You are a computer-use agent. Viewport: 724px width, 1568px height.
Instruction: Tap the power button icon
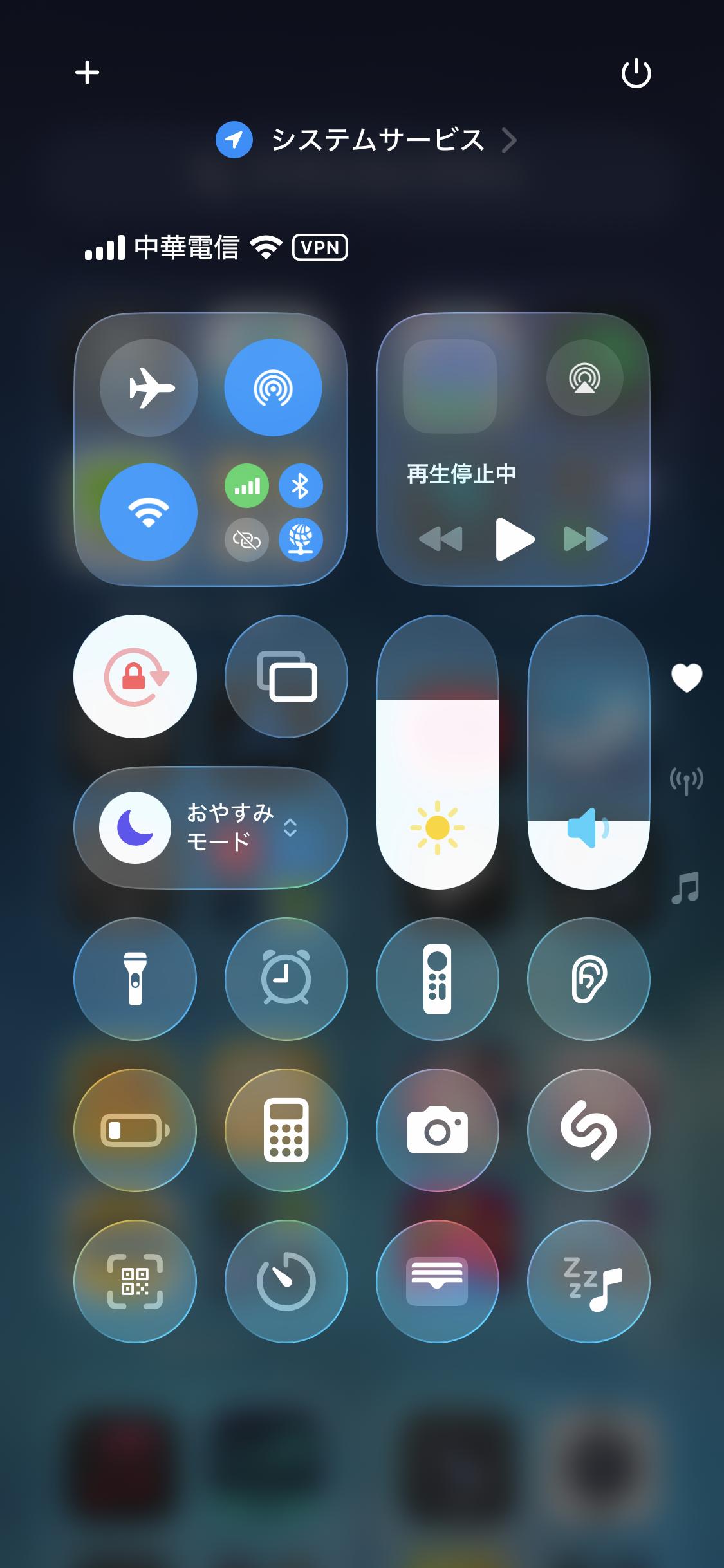636,73
